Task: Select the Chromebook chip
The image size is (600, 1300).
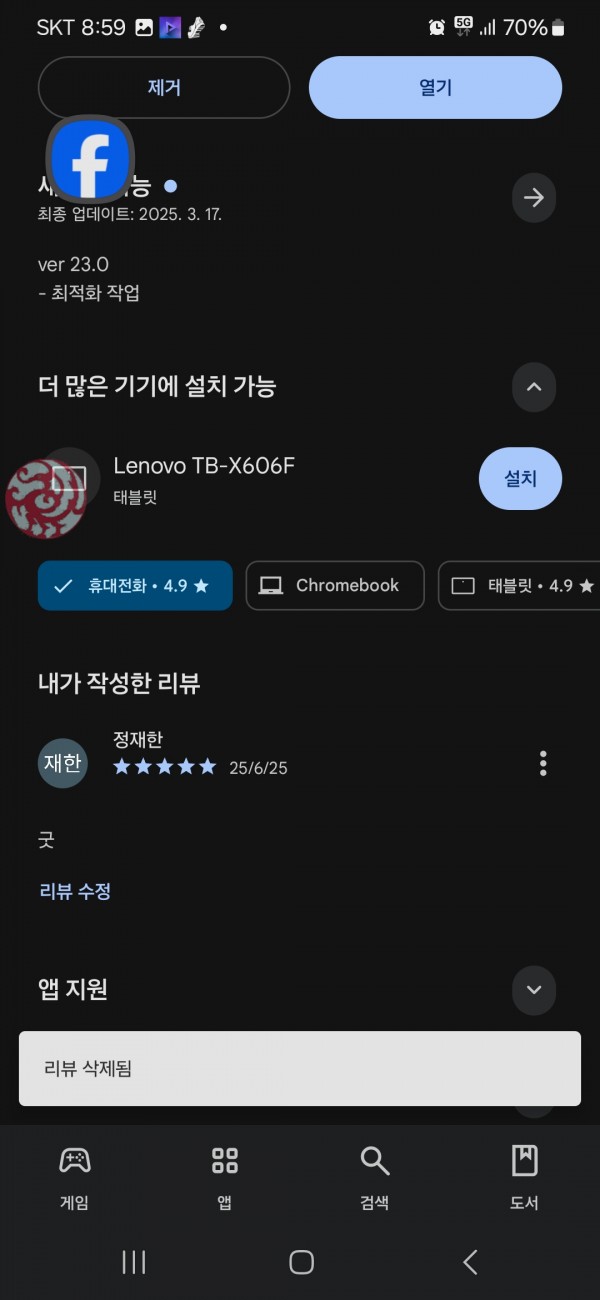Action: click(x=335, y=585)
